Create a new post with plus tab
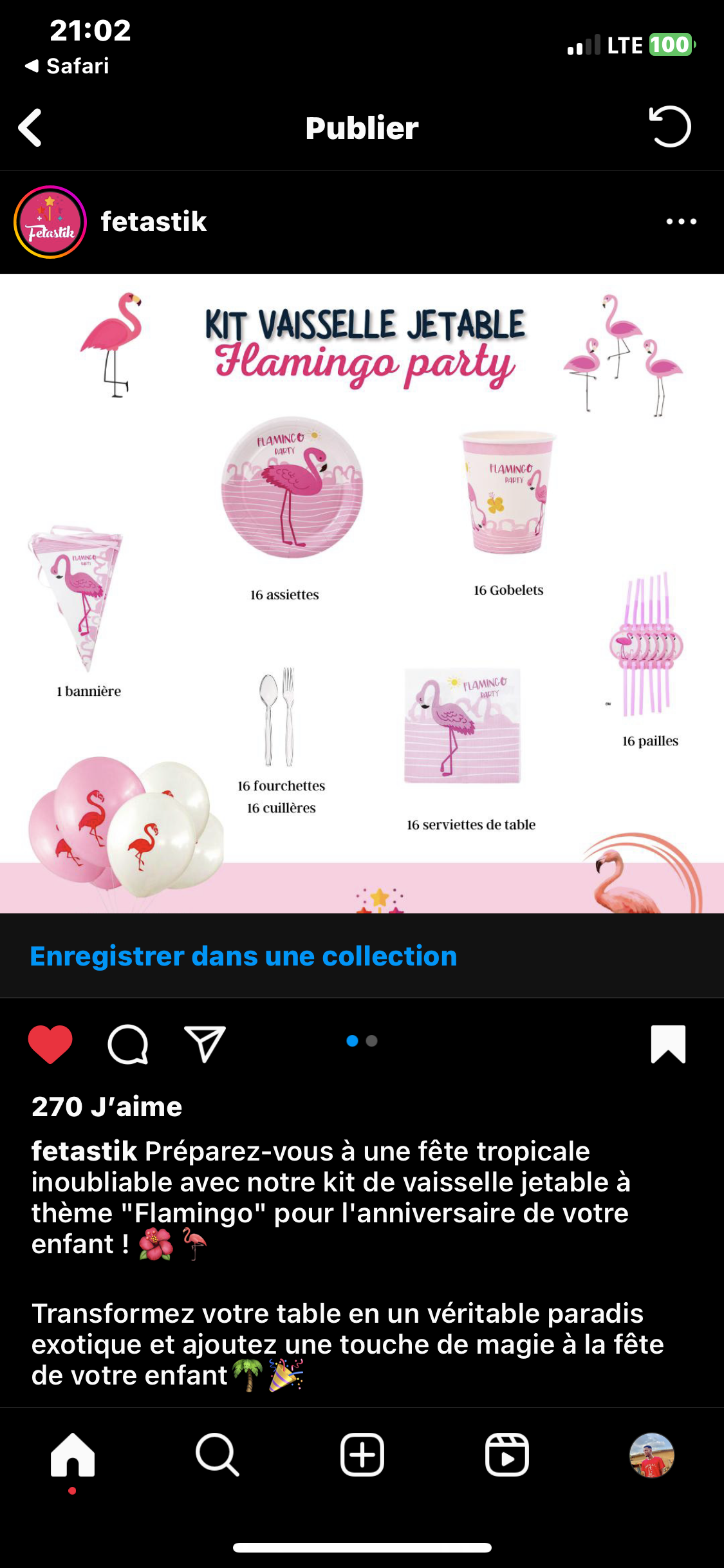Image resolution: width=724 pixels, height=1568 pixels. click(362, 1455)
